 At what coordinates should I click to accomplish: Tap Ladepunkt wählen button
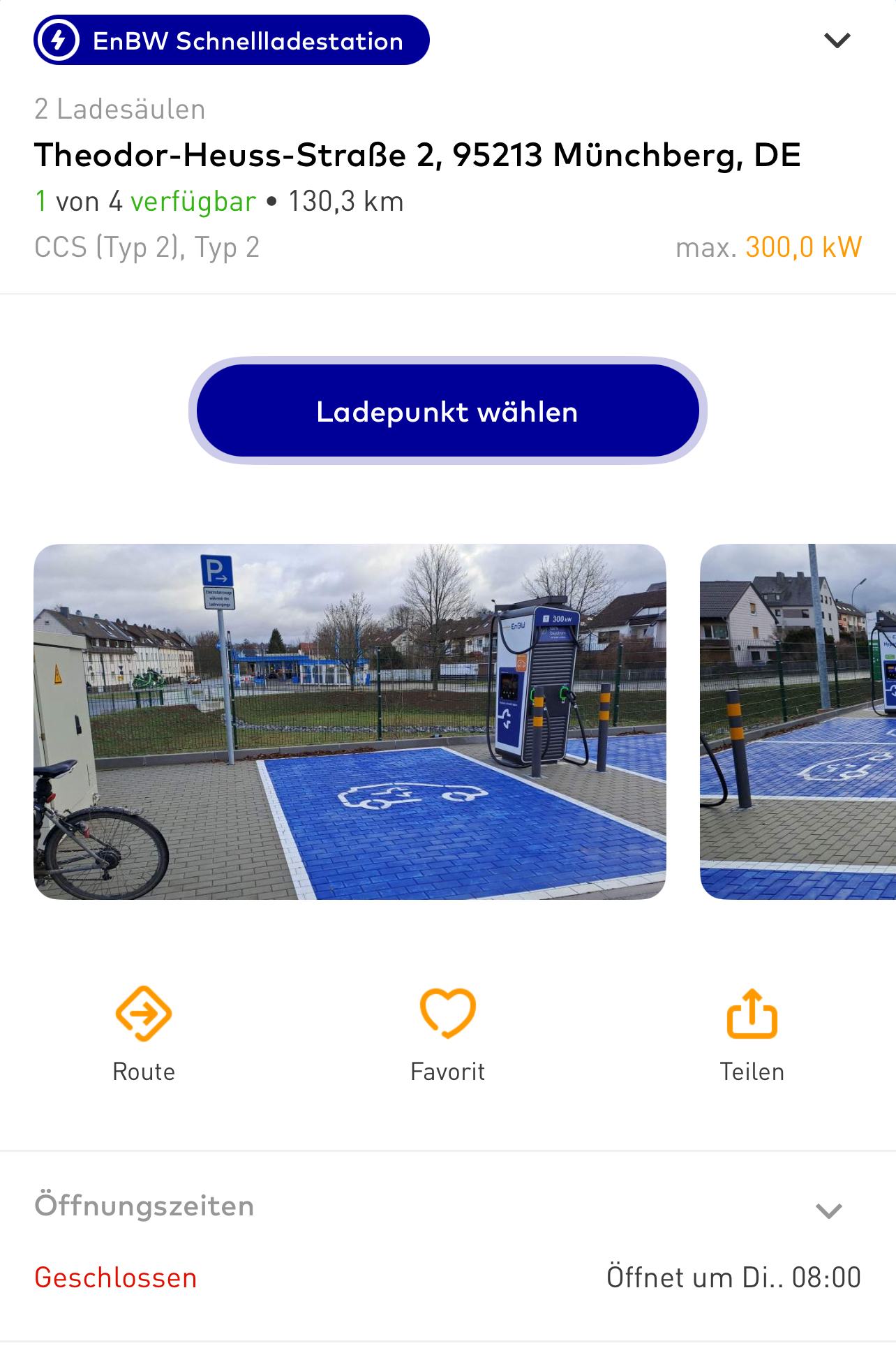tap(447, 411)
